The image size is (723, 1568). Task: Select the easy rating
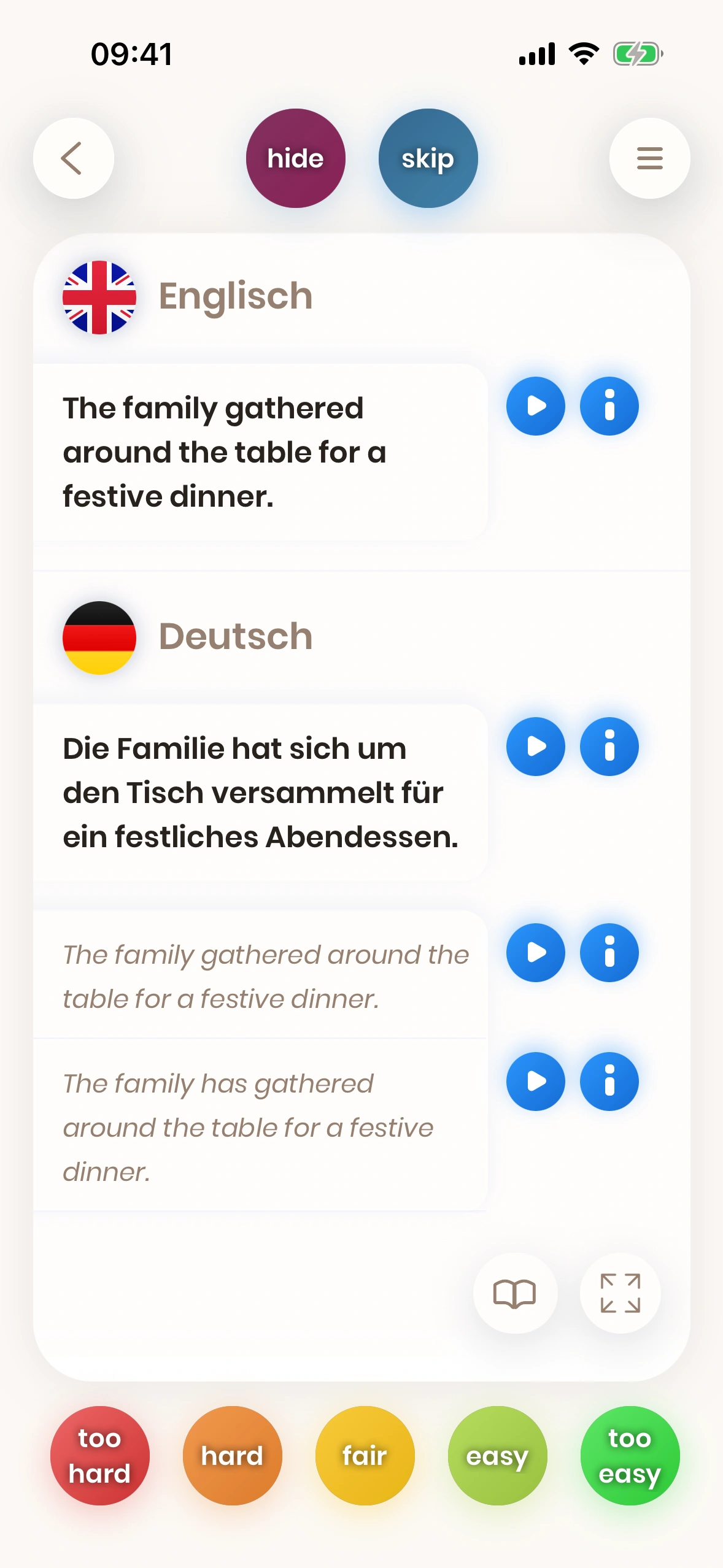tap(497, 1456)
